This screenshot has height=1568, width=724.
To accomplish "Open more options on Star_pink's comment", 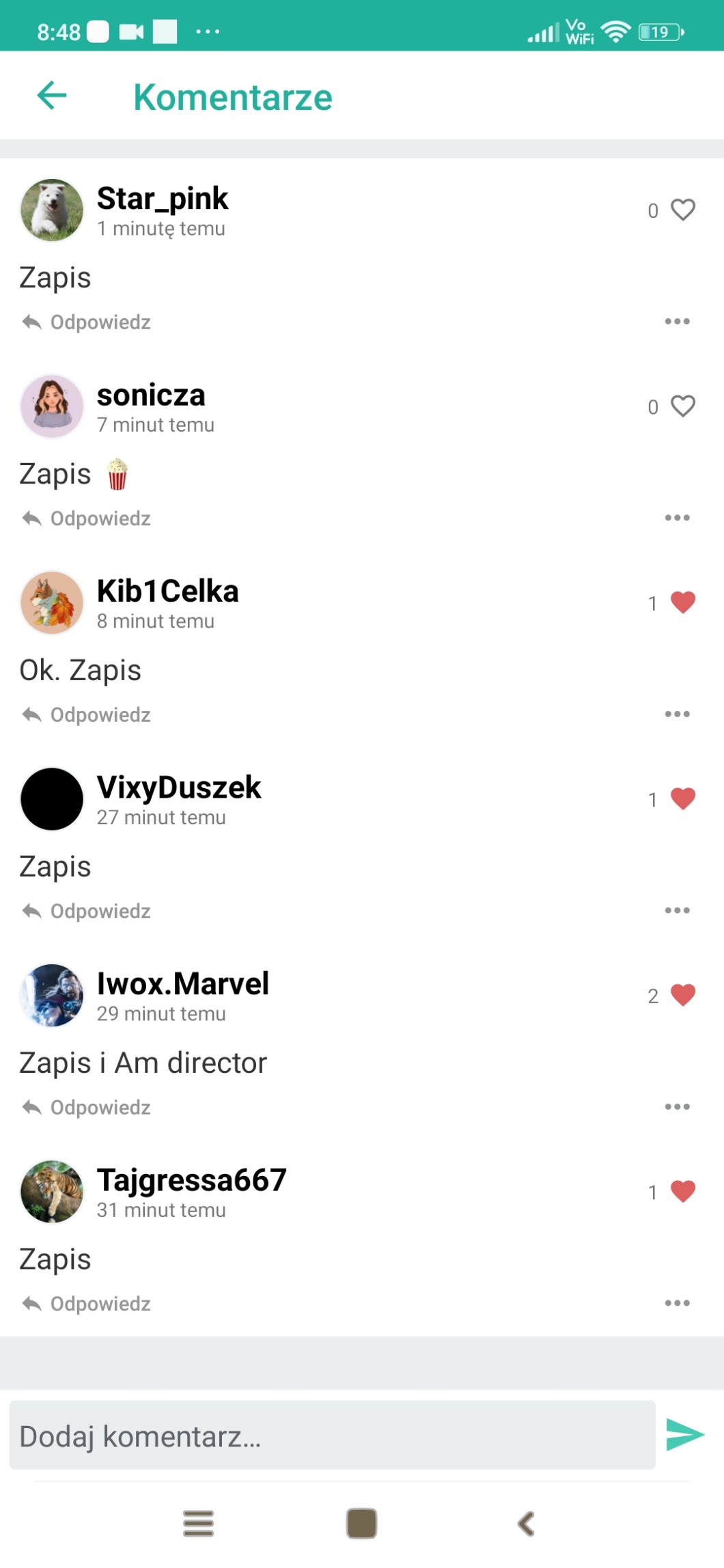I will click(x=677, y=322).
